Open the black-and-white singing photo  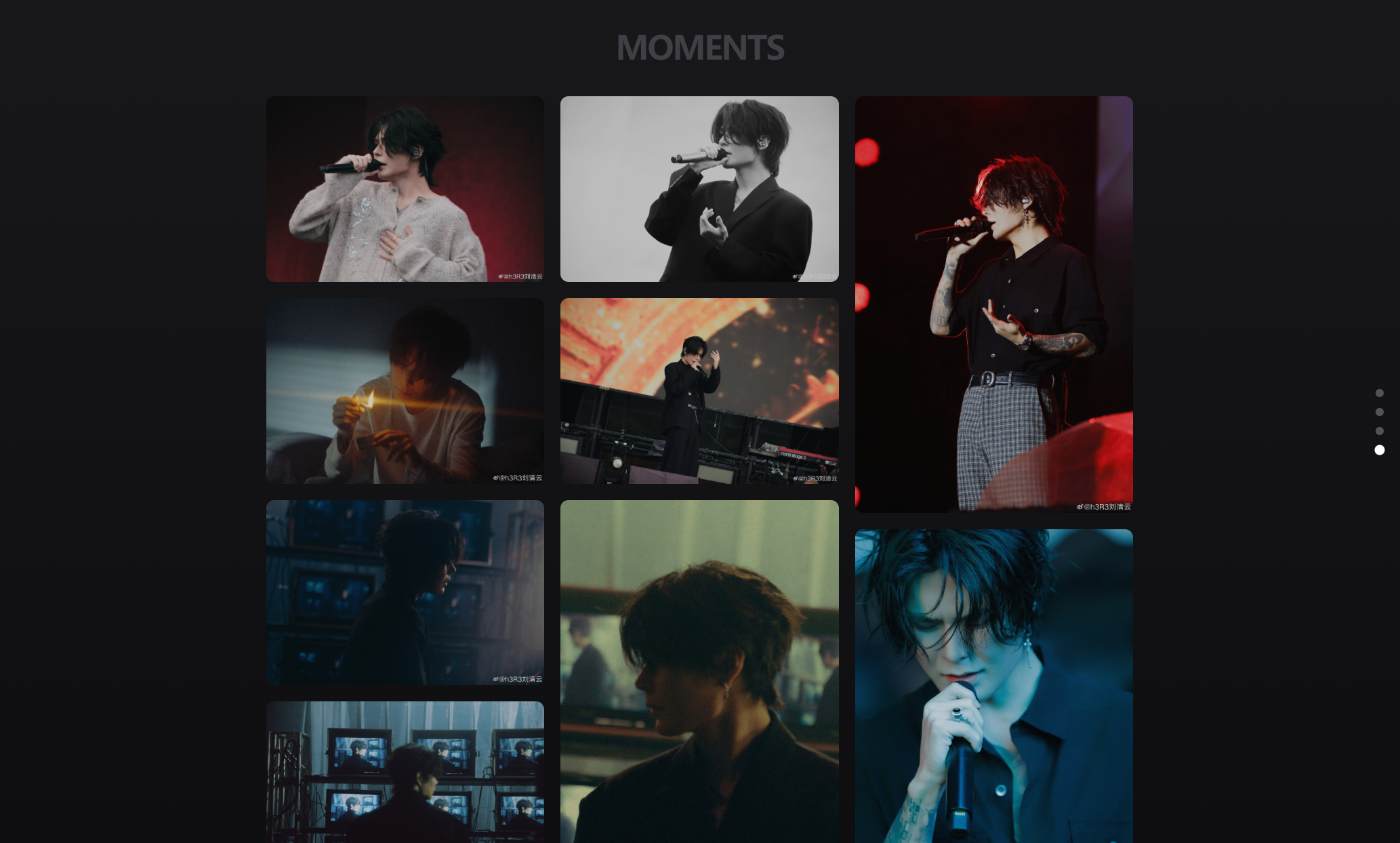pos(699,188)
